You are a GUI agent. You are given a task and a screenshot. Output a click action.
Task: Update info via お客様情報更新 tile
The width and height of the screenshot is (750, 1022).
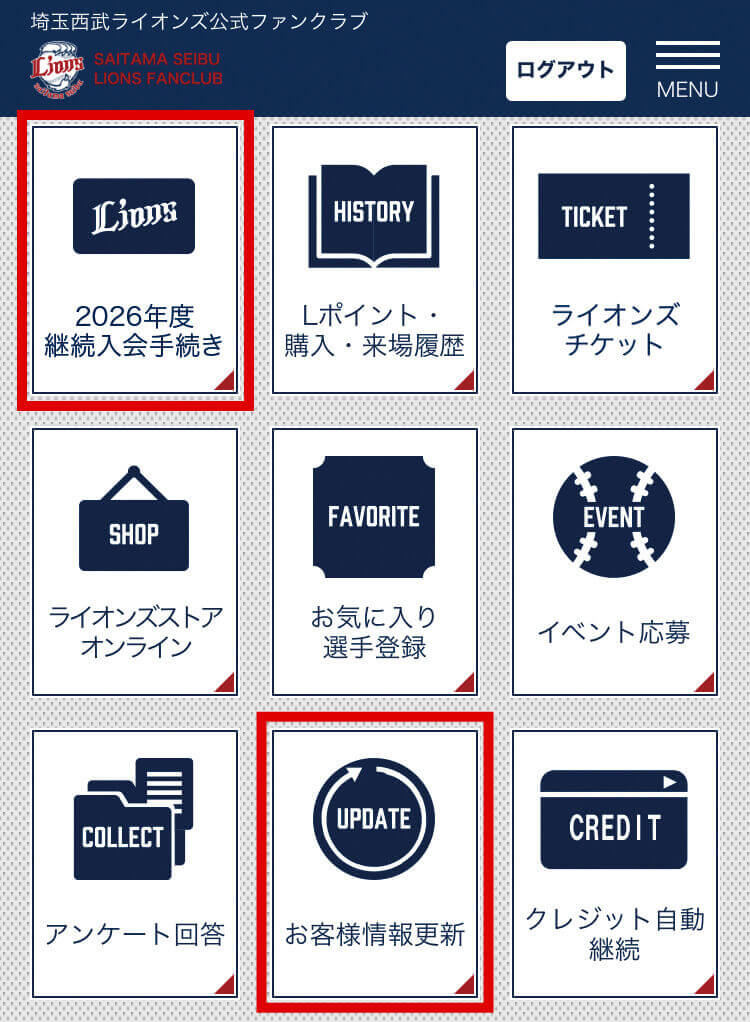[x=374, y=864]
